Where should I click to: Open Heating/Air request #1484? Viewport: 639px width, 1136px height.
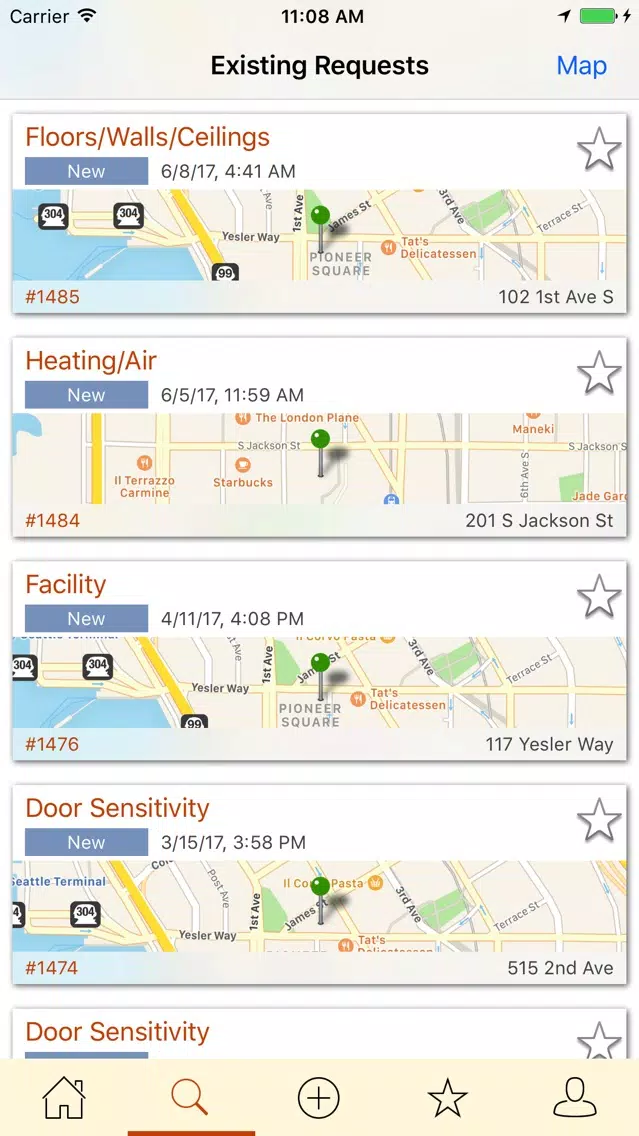click(x=320, y=438)
